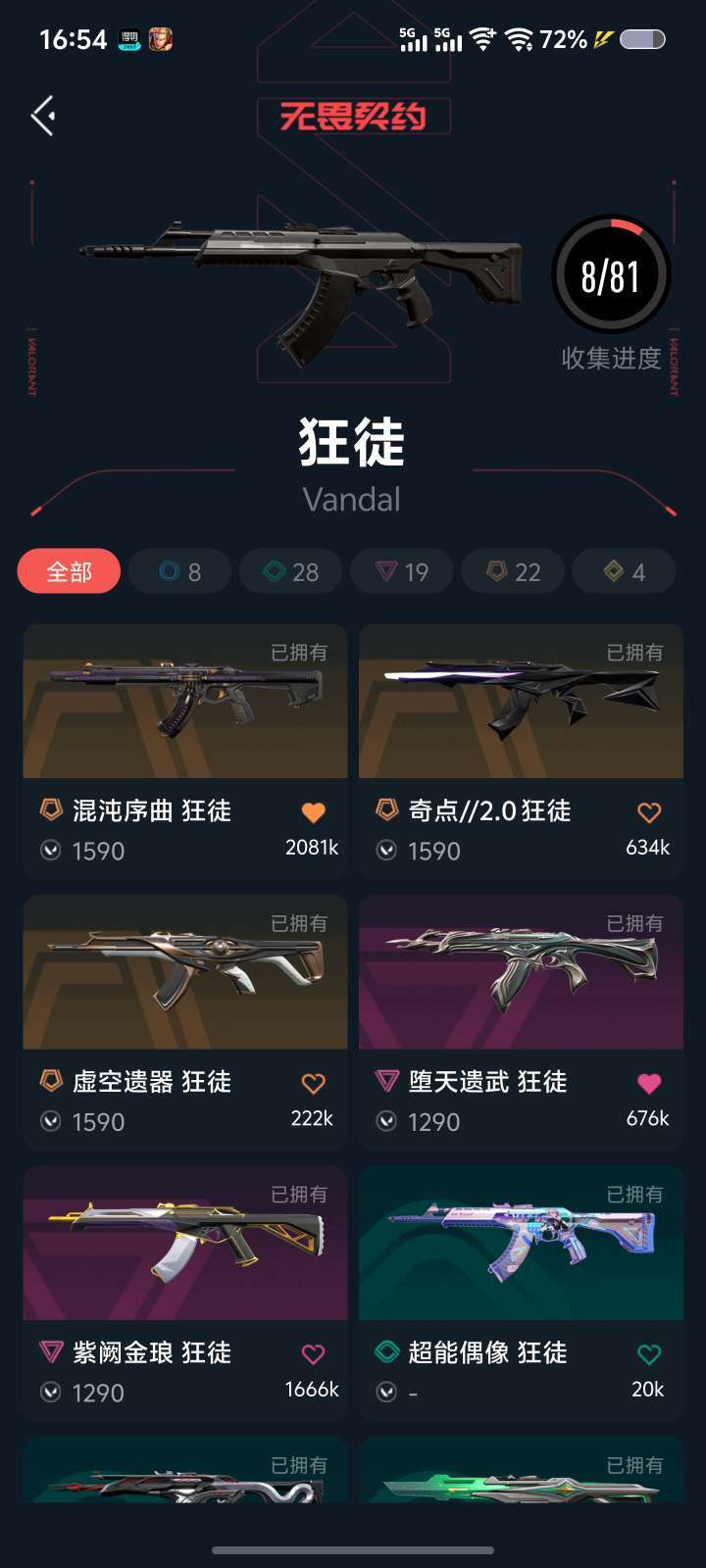Select the blue rarity filter showing 8

pos(179,571)
